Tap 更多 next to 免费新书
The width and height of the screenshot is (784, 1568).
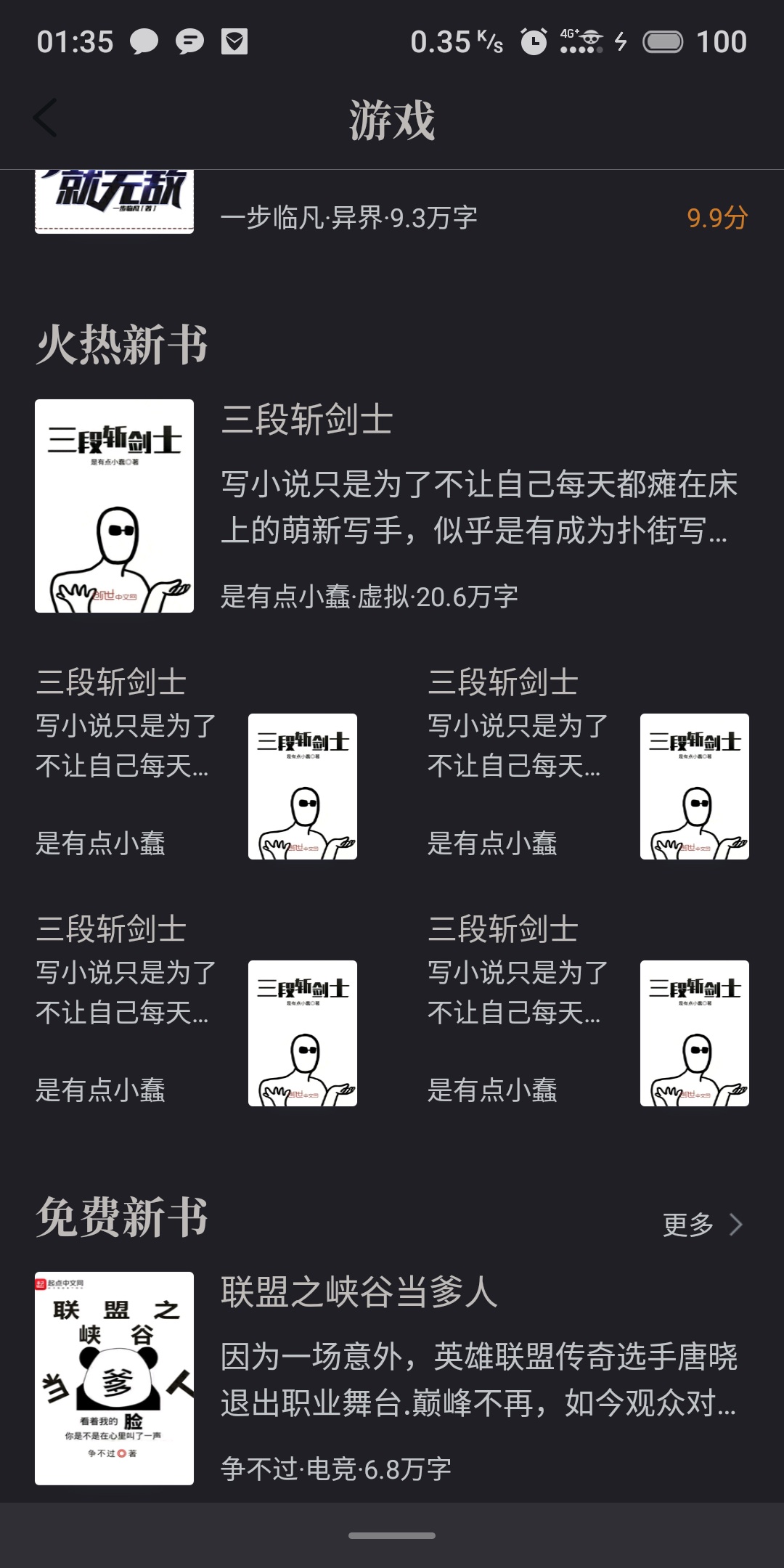[x=701, y=1225]
